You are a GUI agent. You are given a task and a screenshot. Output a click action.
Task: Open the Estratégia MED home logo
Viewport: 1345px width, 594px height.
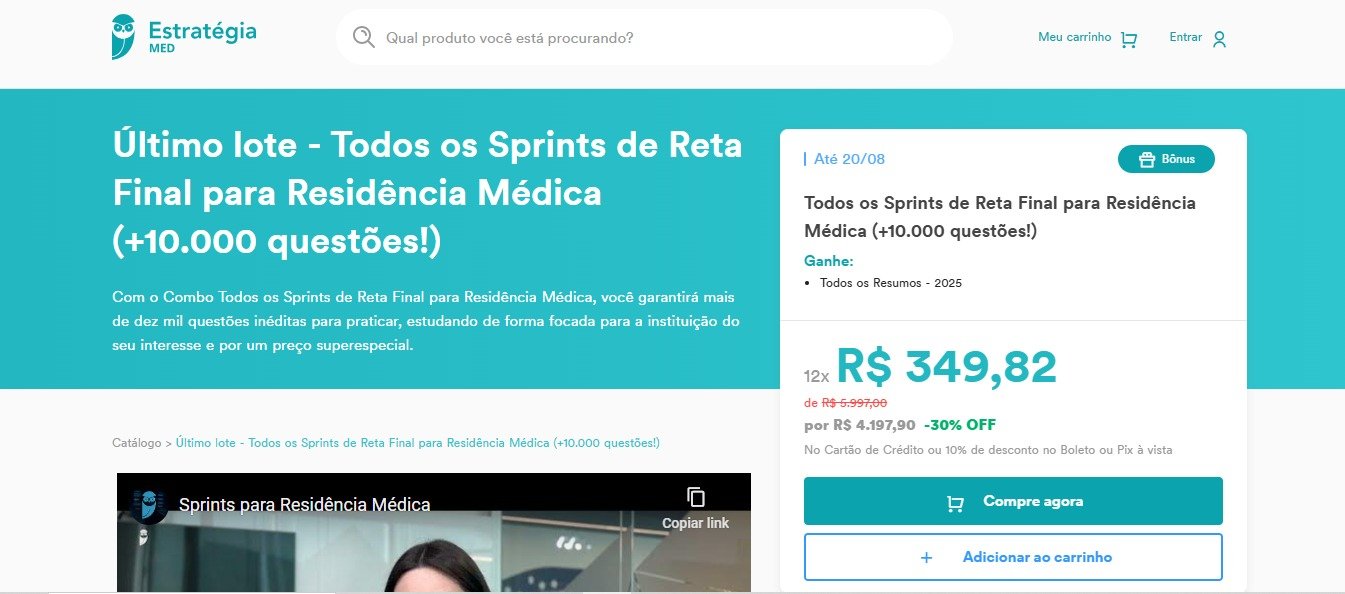pyautogui.click(x=184, y=37)
